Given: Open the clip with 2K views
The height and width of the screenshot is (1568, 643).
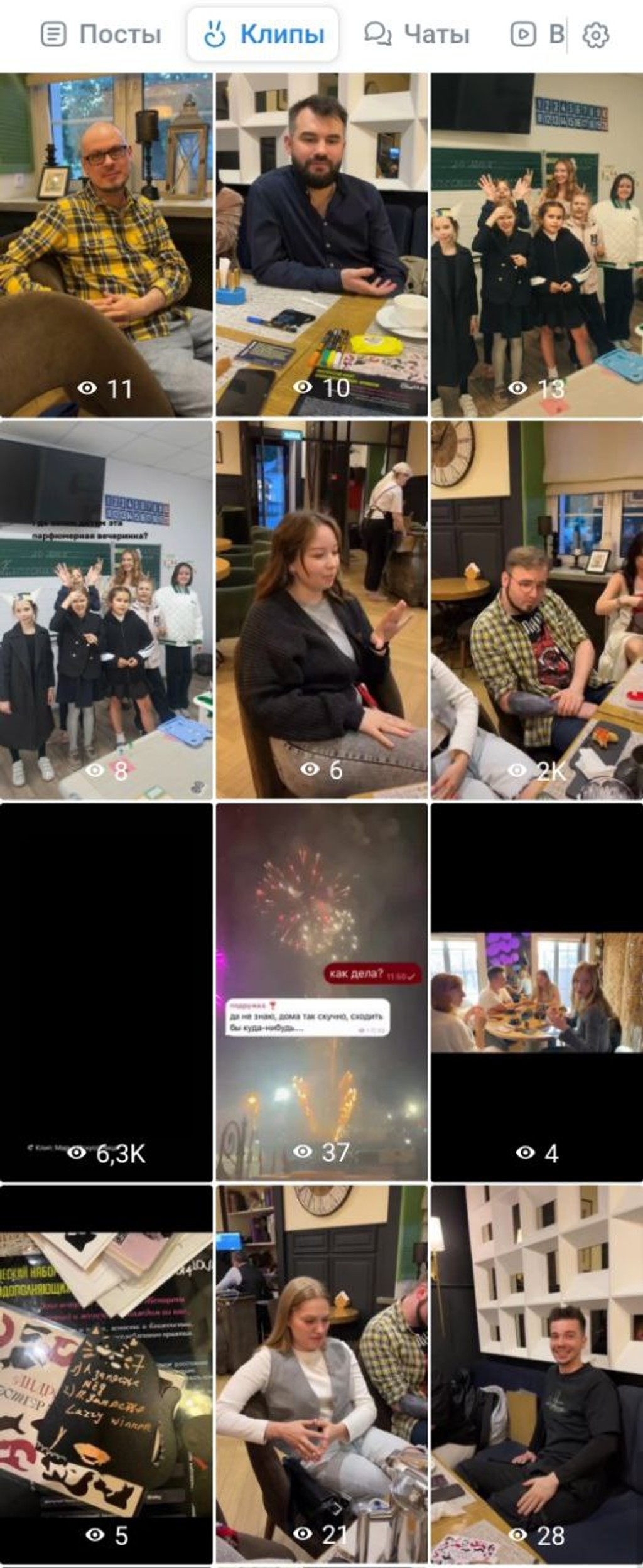Looking at the screenshot, I should coord(537,609).
